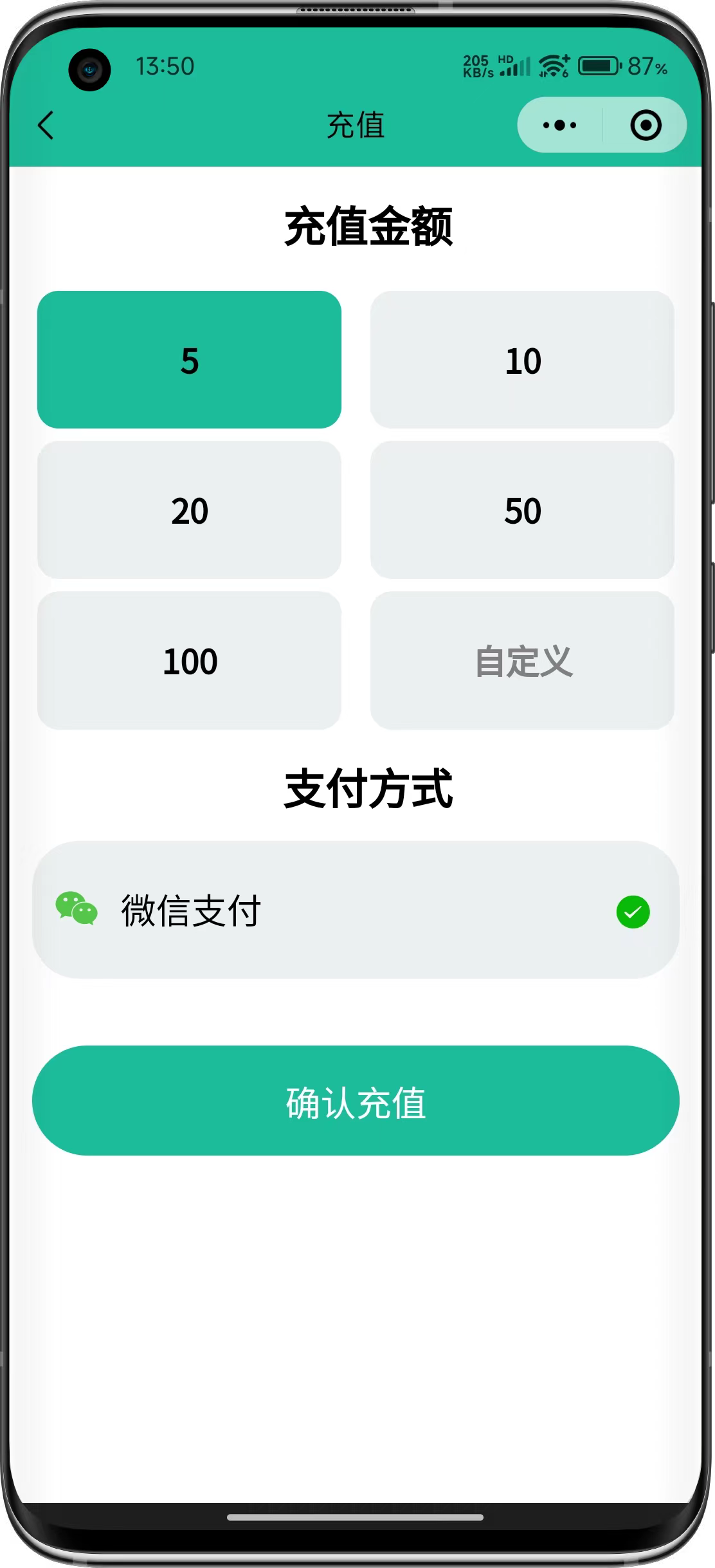Tap the 确认充值 button
Image resolution: width=715 pixels, height=1568 pixels.
point(356,1101)
